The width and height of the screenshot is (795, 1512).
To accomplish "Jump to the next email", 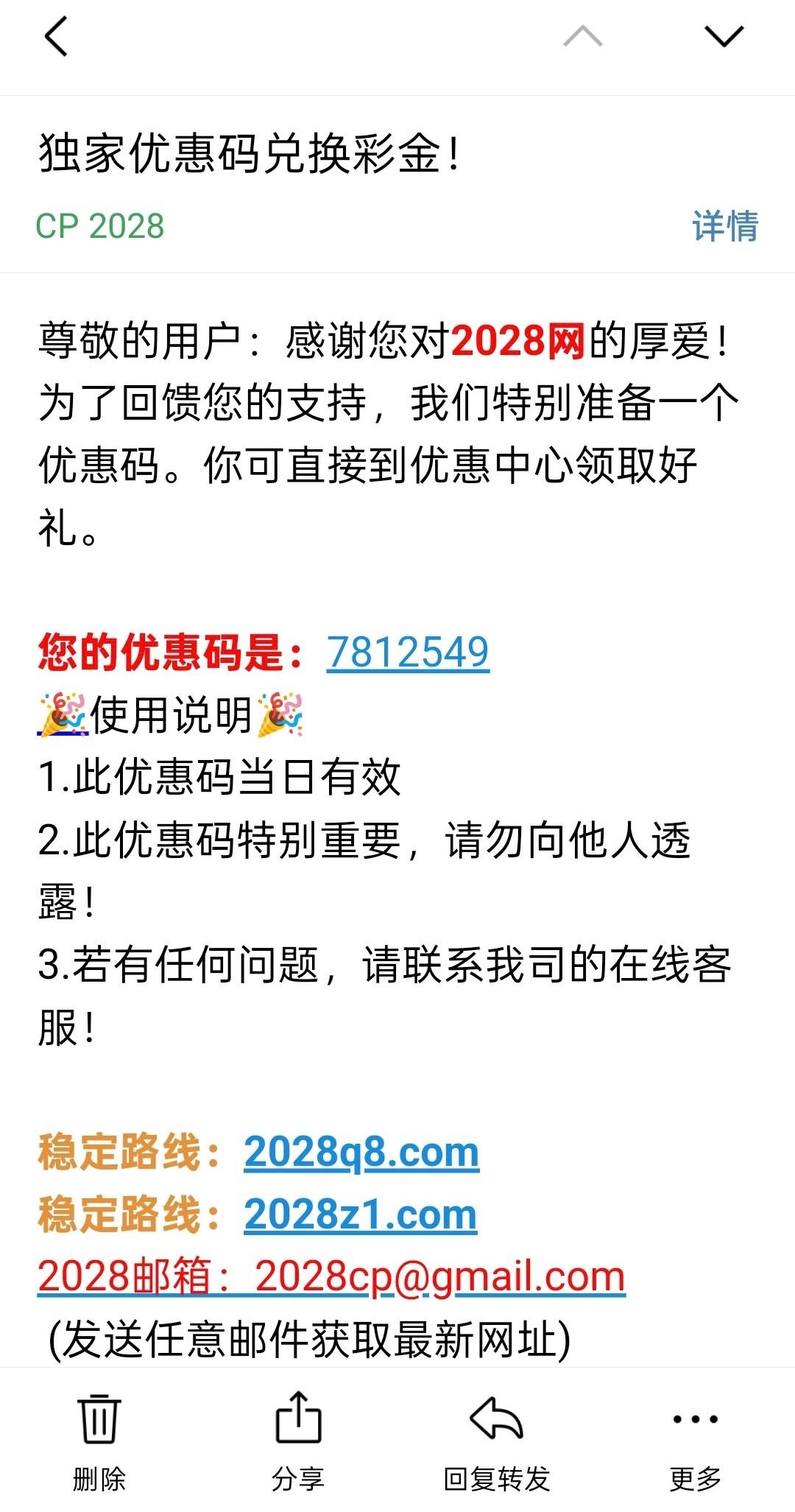I will coord(724,37).
